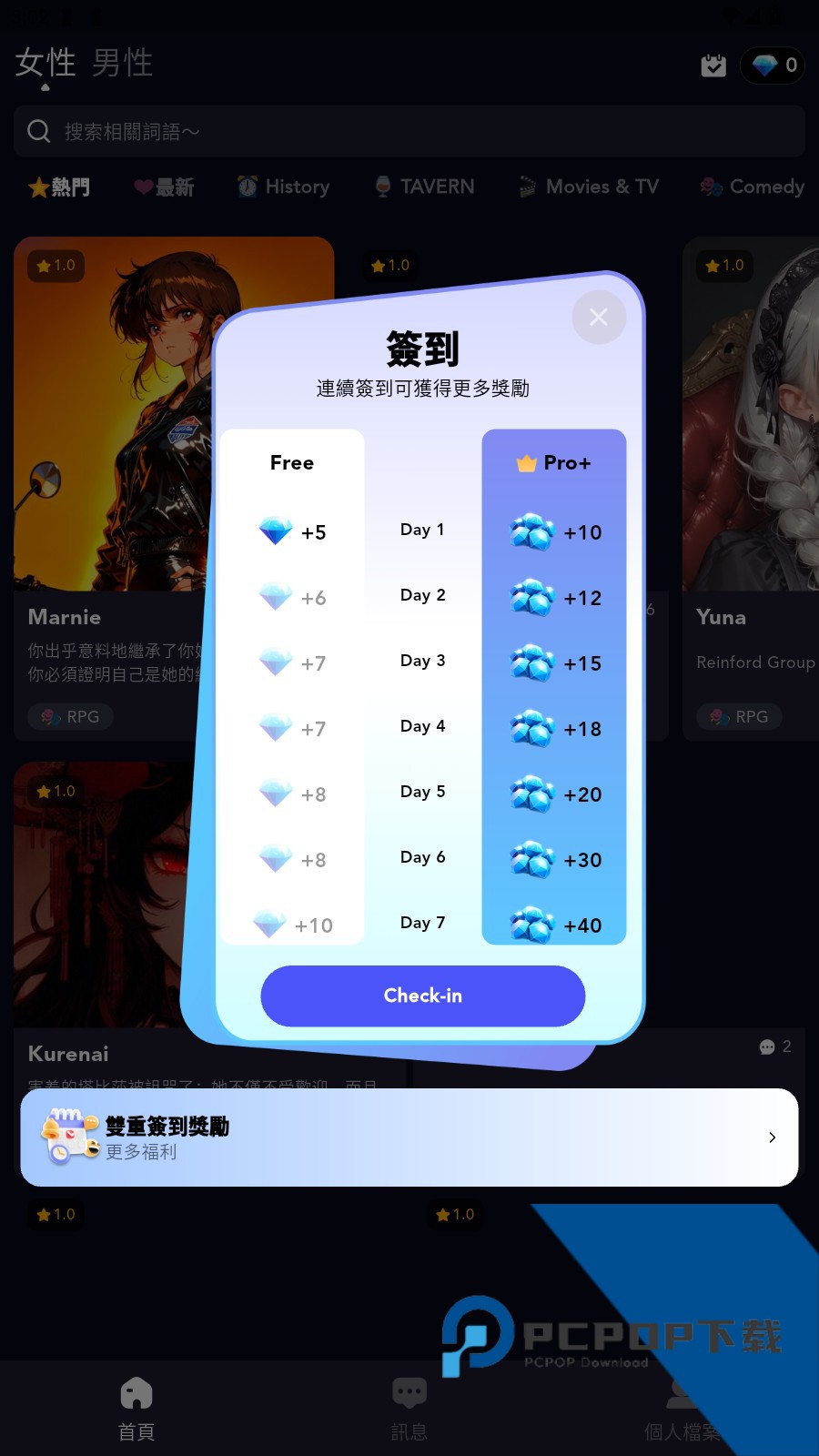The width and height of the screenshot is (819, 1456).
Task: Select the Comedy category
Action: click(x=753, y=187)
